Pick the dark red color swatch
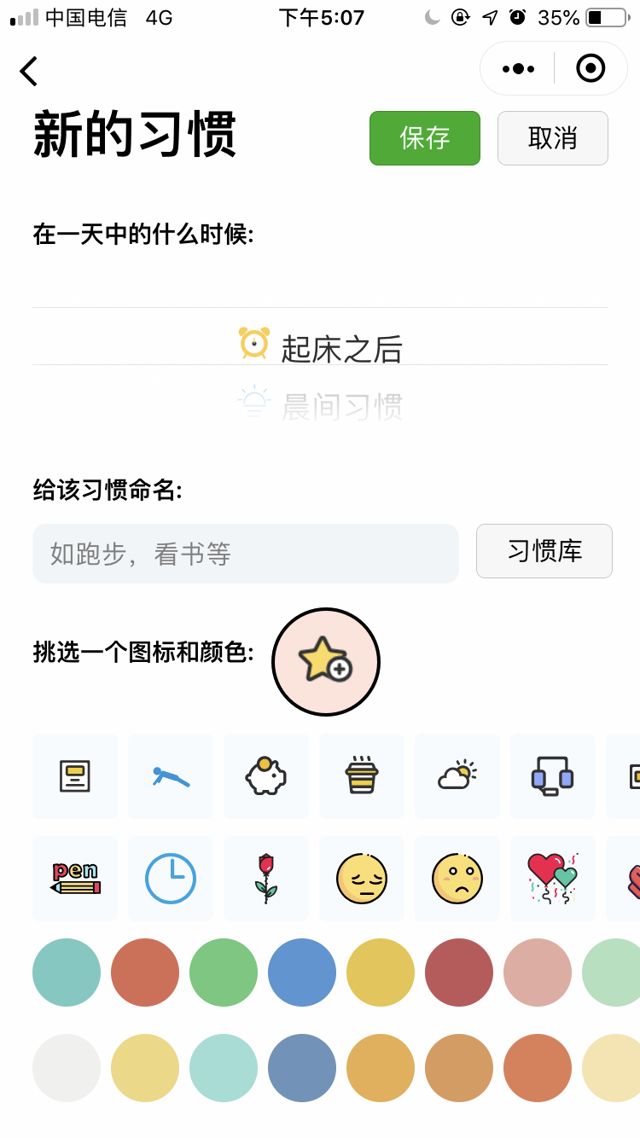The width and height of the screenshot is (640, 1138). coord(459,972)
